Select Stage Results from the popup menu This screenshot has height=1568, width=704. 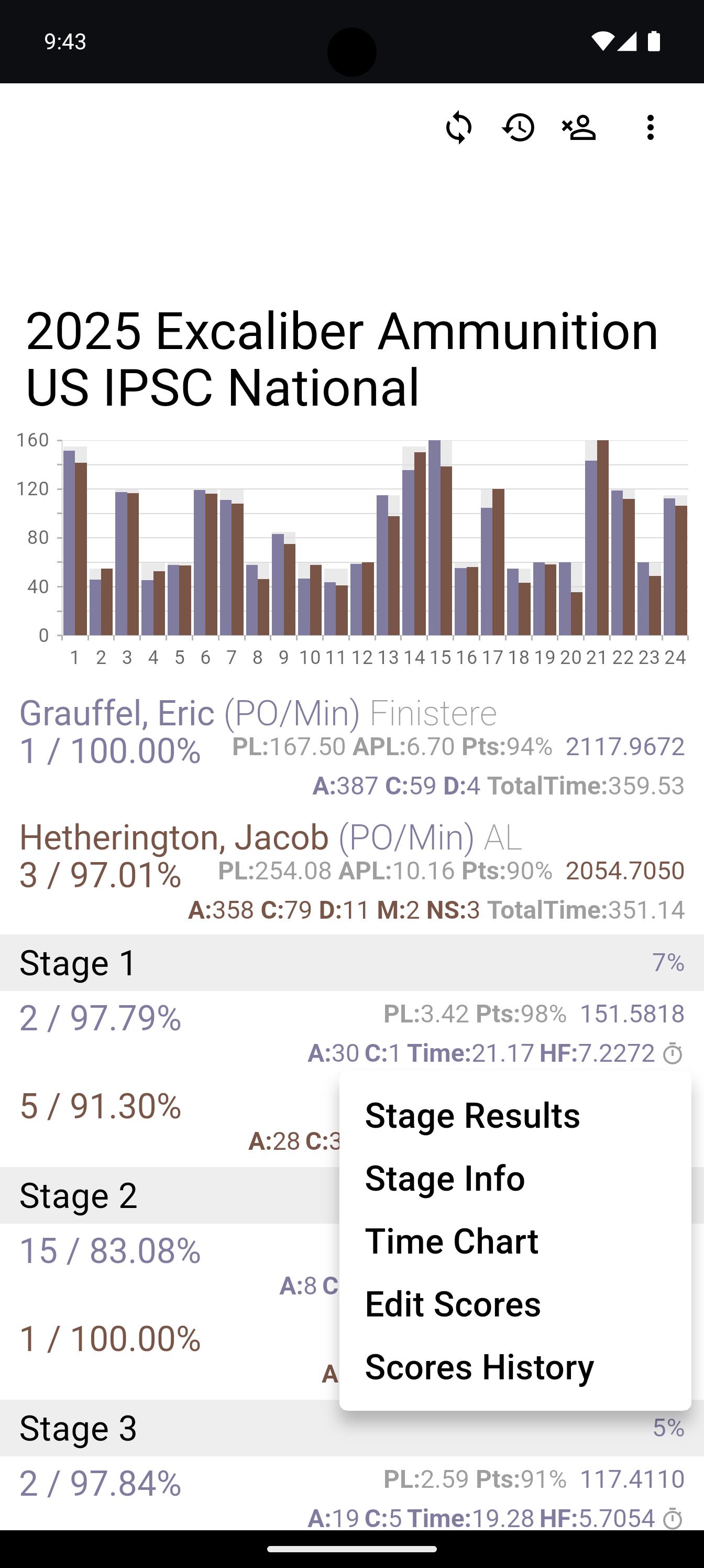pos(472,1116)
